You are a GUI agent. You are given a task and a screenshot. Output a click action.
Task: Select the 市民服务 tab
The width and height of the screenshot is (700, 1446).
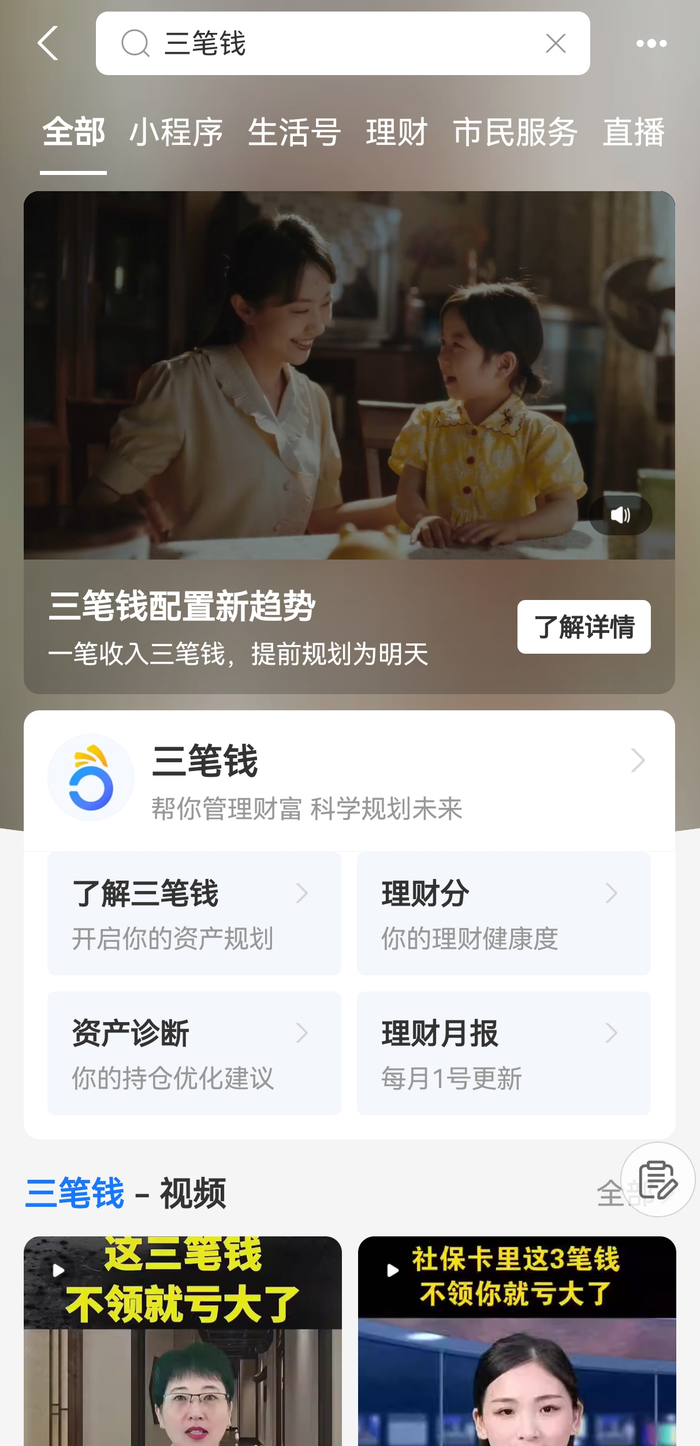(x=515, y=133)
